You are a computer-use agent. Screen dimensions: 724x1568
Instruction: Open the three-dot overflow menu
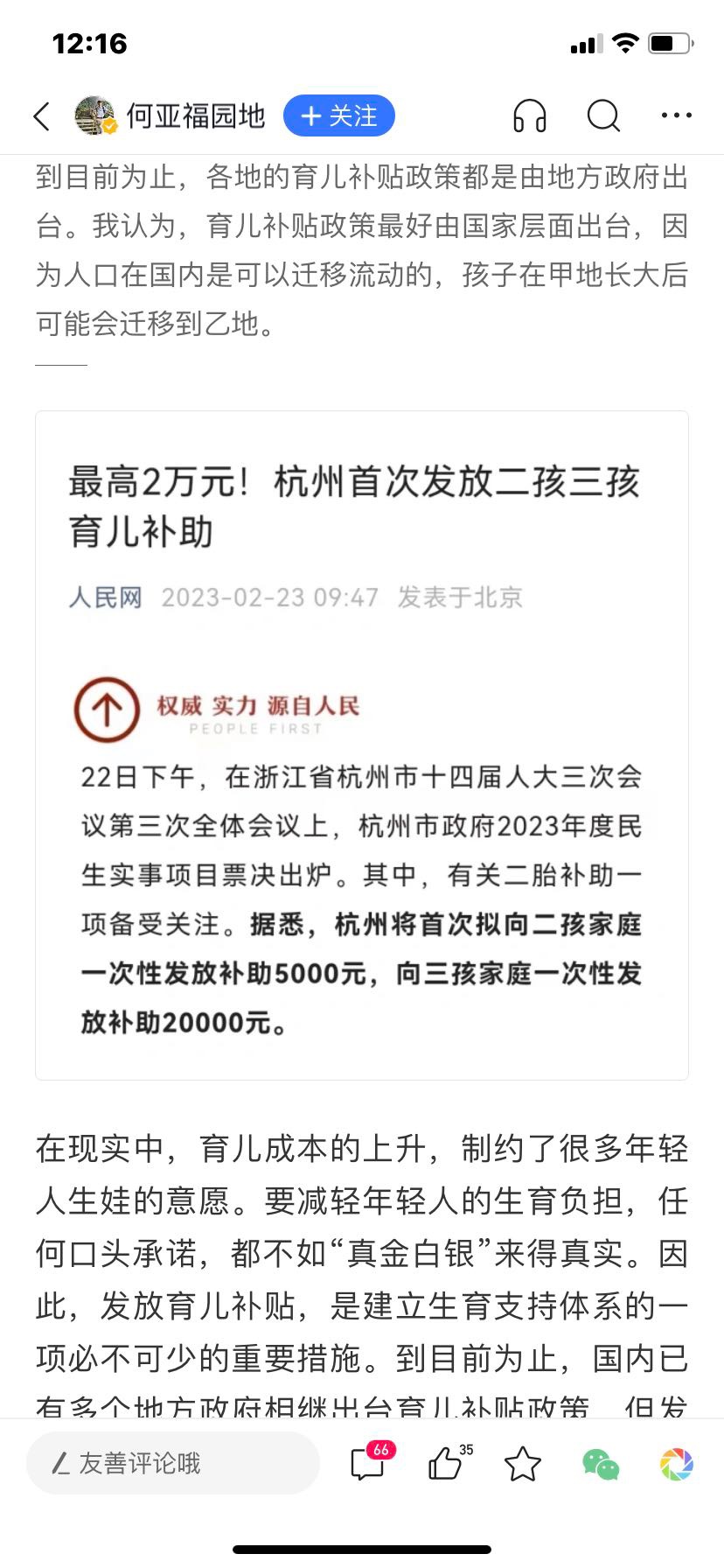[676, 115]
